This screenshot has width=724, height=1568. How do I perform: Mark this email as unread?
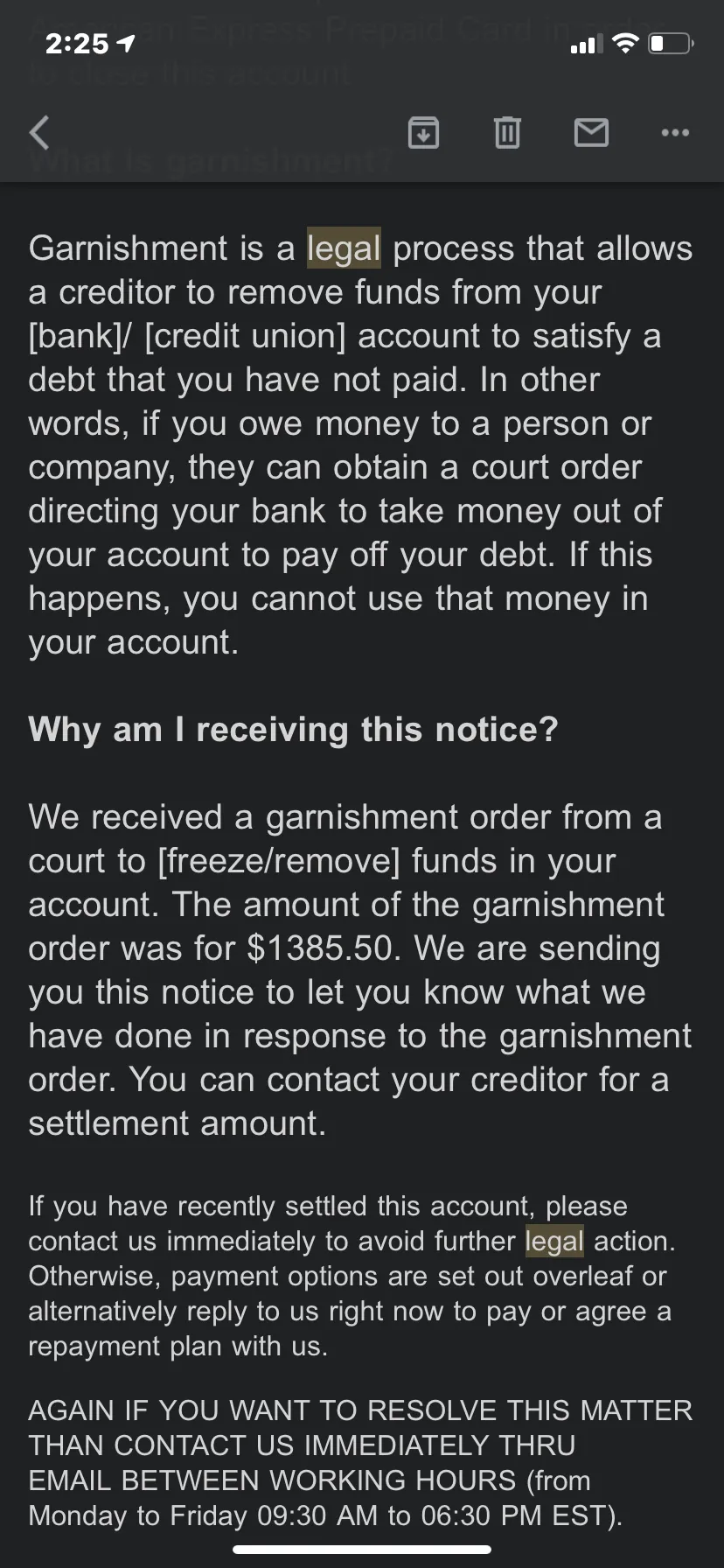click(x=591, y=133)
